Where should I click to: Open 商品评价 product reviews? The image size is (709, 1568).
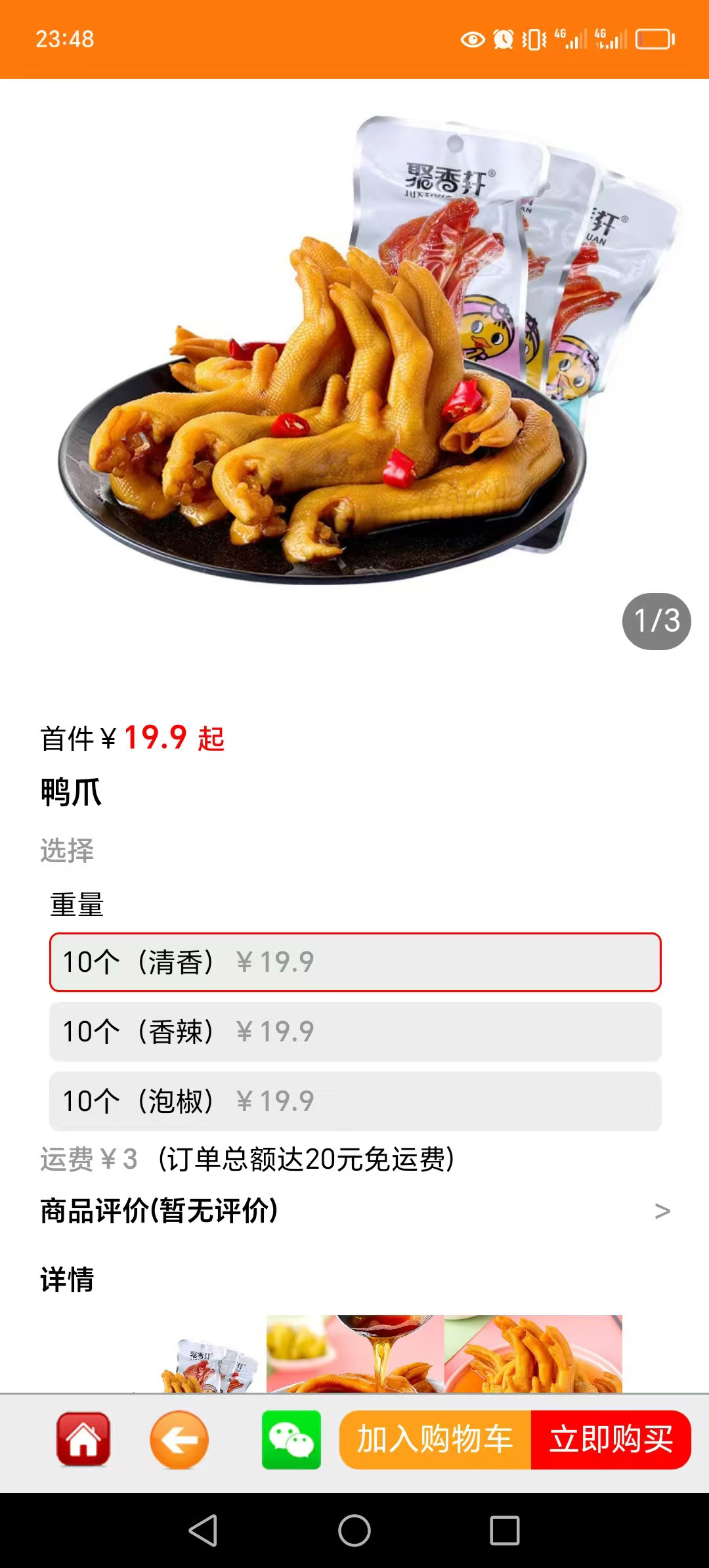[354, 1211]
